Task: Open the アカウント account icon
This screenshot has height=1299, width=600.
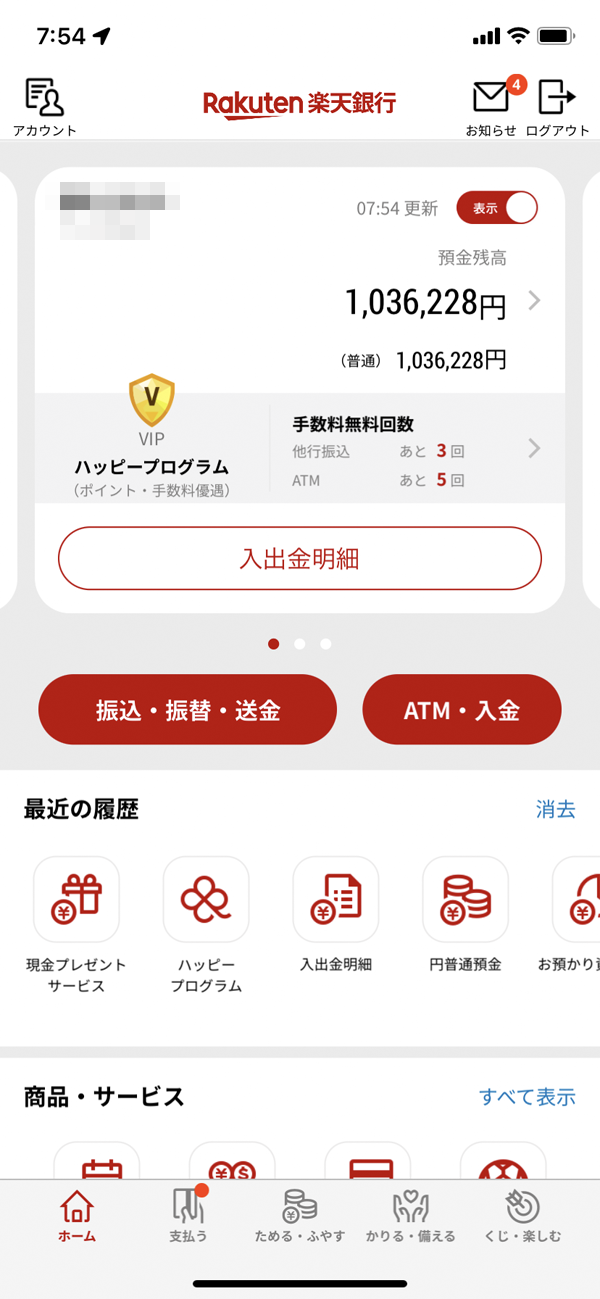Action: coord(44,106)
